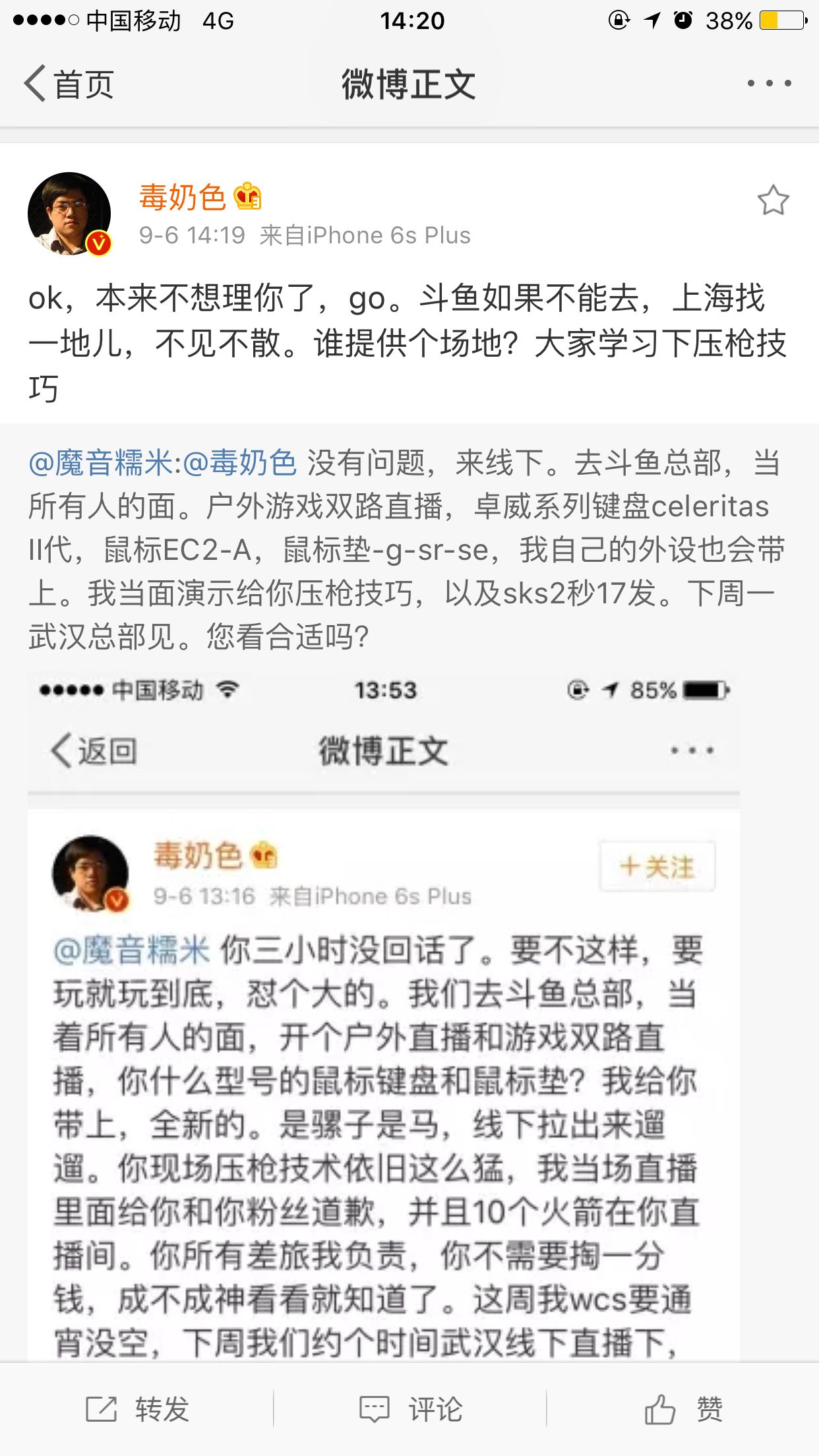Go back to 首页
819x1456 pixels.
click(69, 84)
